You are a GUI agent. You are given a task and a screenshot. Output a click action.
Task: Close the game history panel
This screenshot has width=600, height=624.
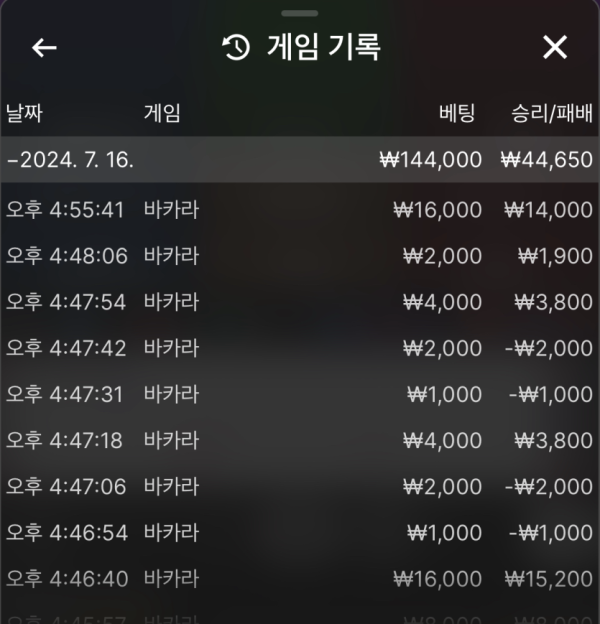pyautogui.click(x=554, y=47)
